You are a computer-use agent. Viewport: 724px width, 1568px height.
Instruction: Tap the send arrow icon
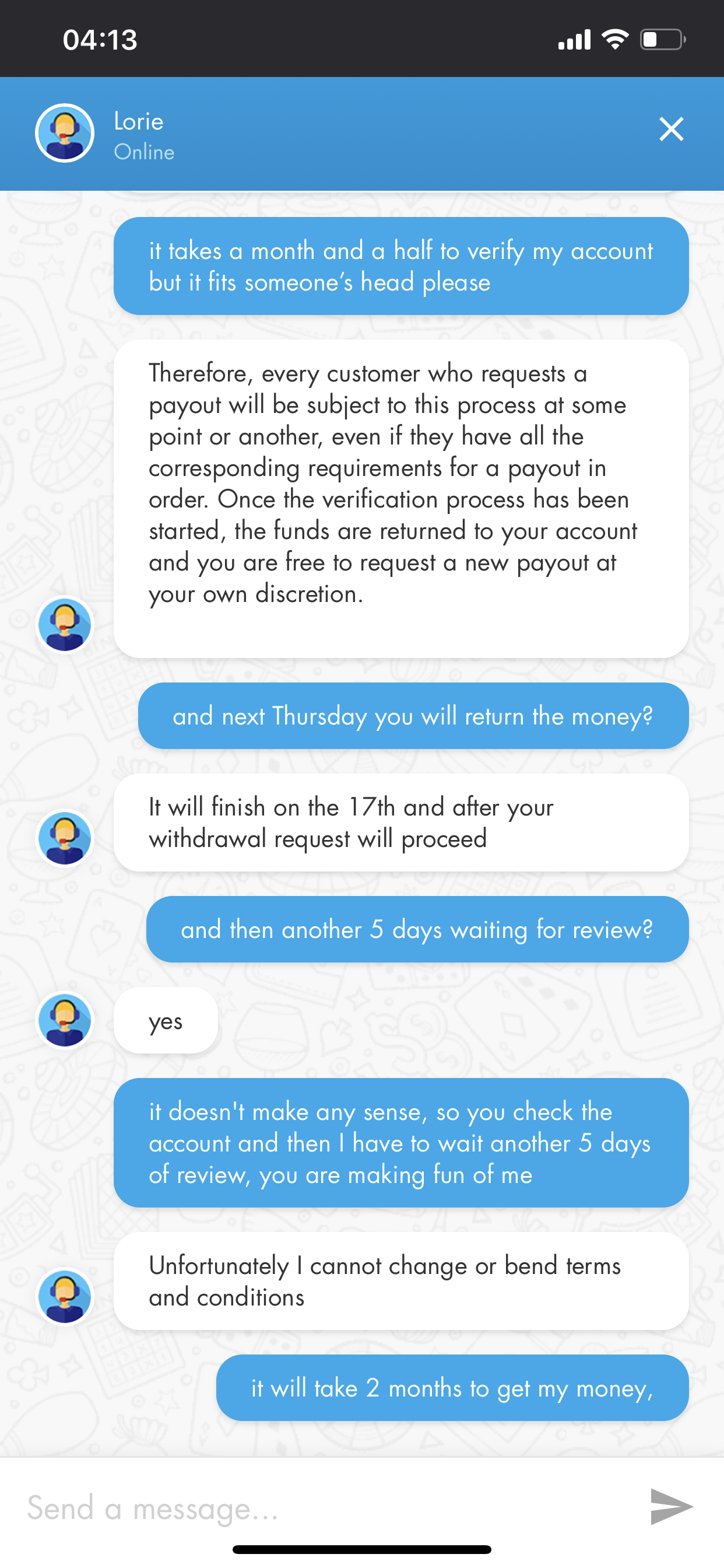(x=670, y=1507)
